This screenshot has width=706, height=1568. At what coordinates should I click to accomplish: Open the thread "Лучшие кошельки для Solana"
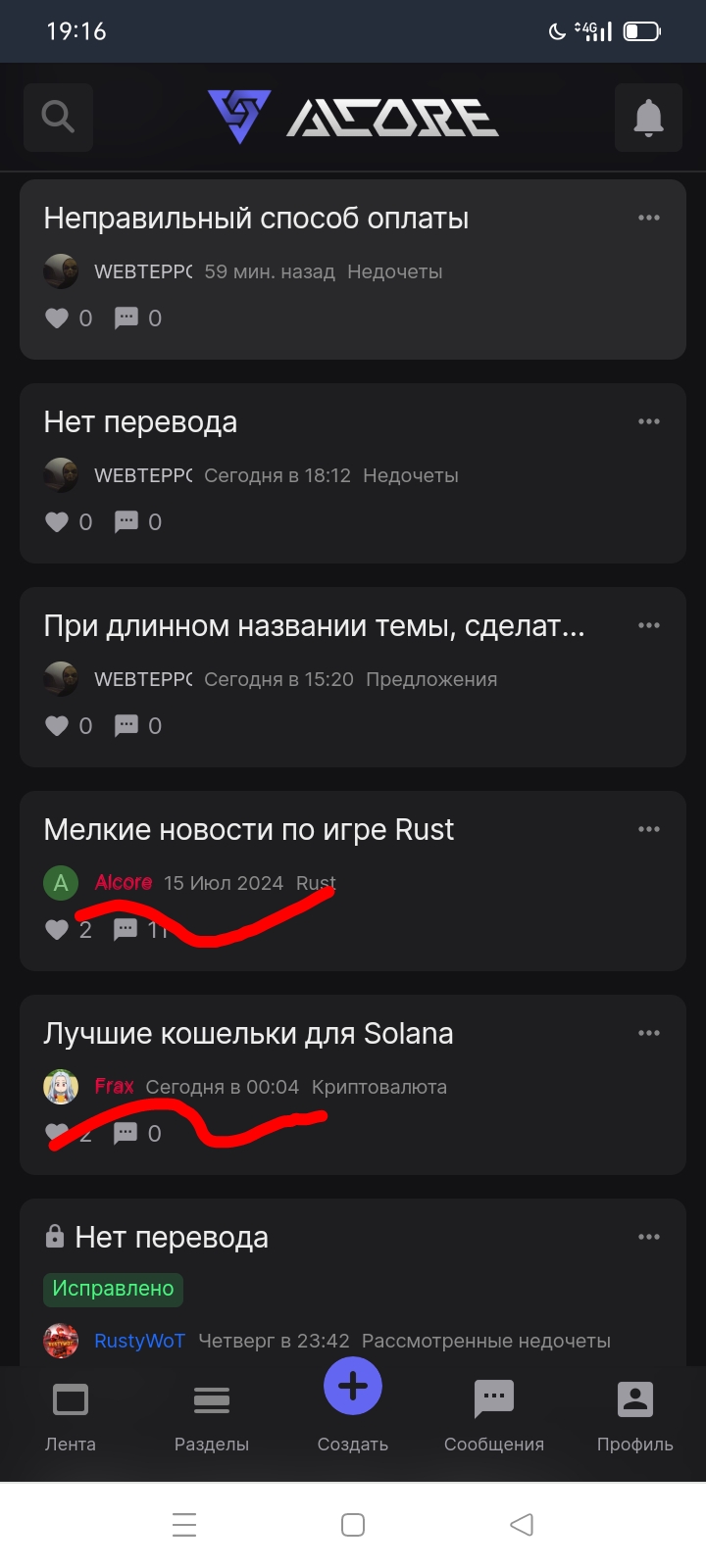248,1034
